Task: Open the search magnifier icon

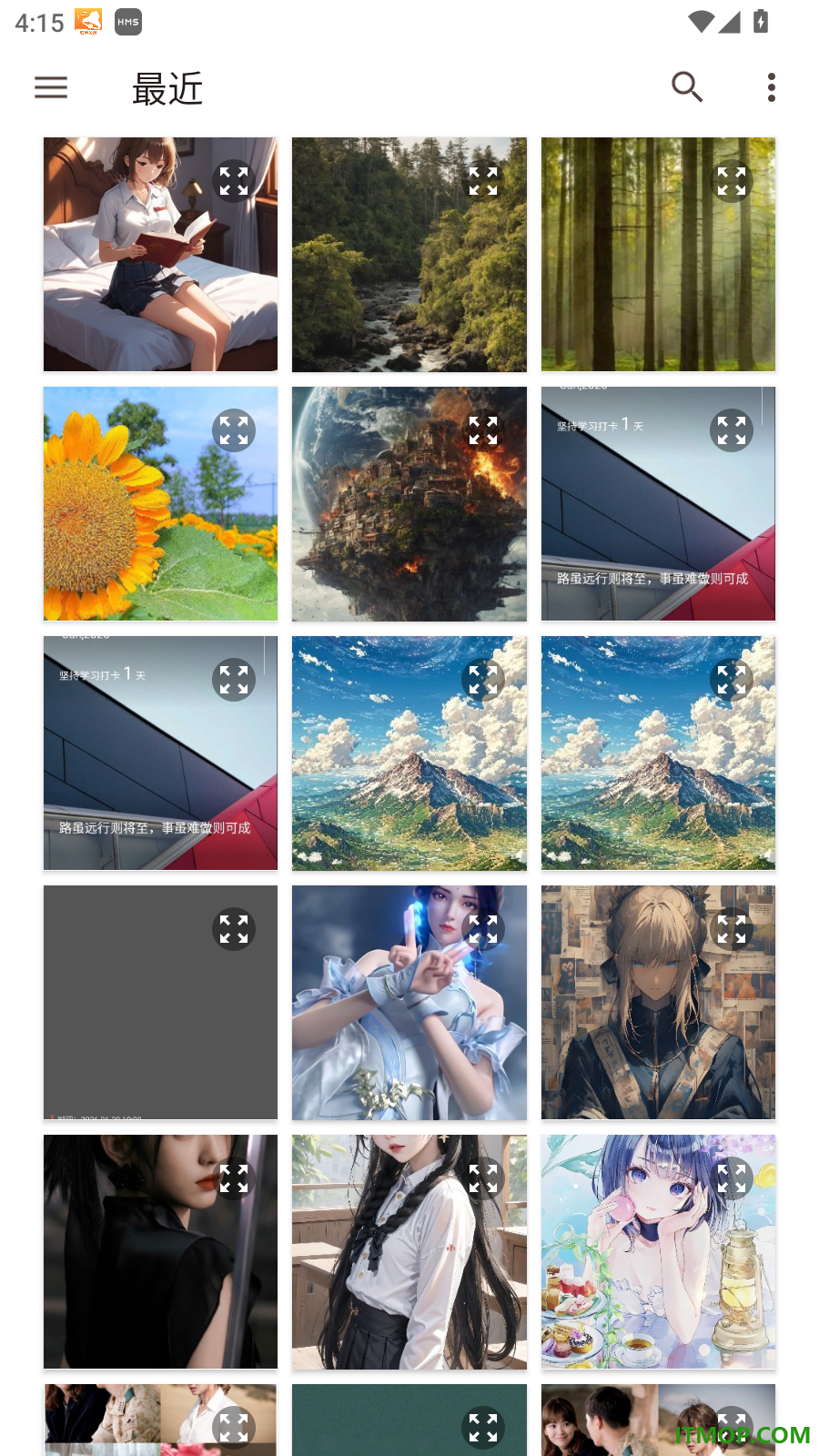Action: pos(687,87)
